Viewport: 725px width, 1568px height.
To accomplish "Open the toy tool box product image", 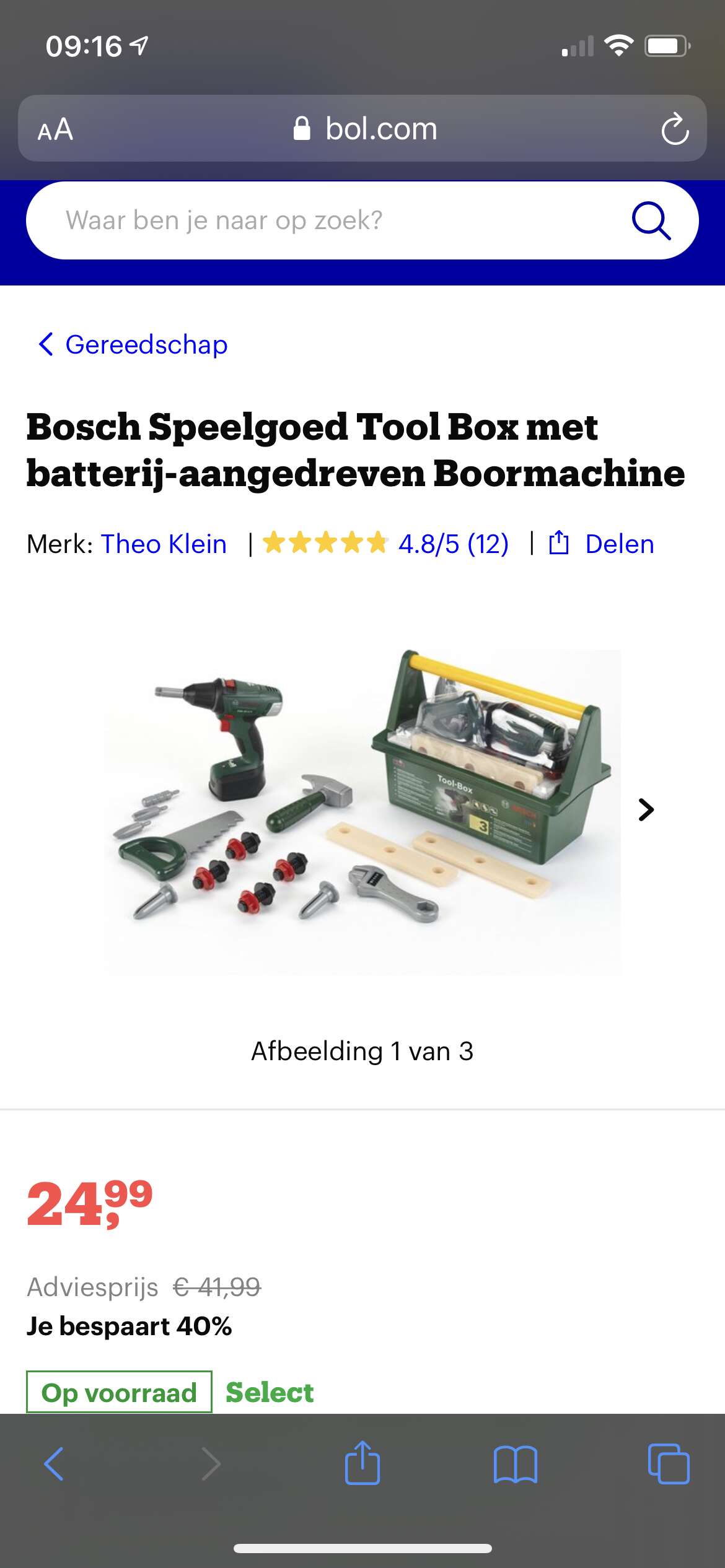I will [x=362, y=811].
